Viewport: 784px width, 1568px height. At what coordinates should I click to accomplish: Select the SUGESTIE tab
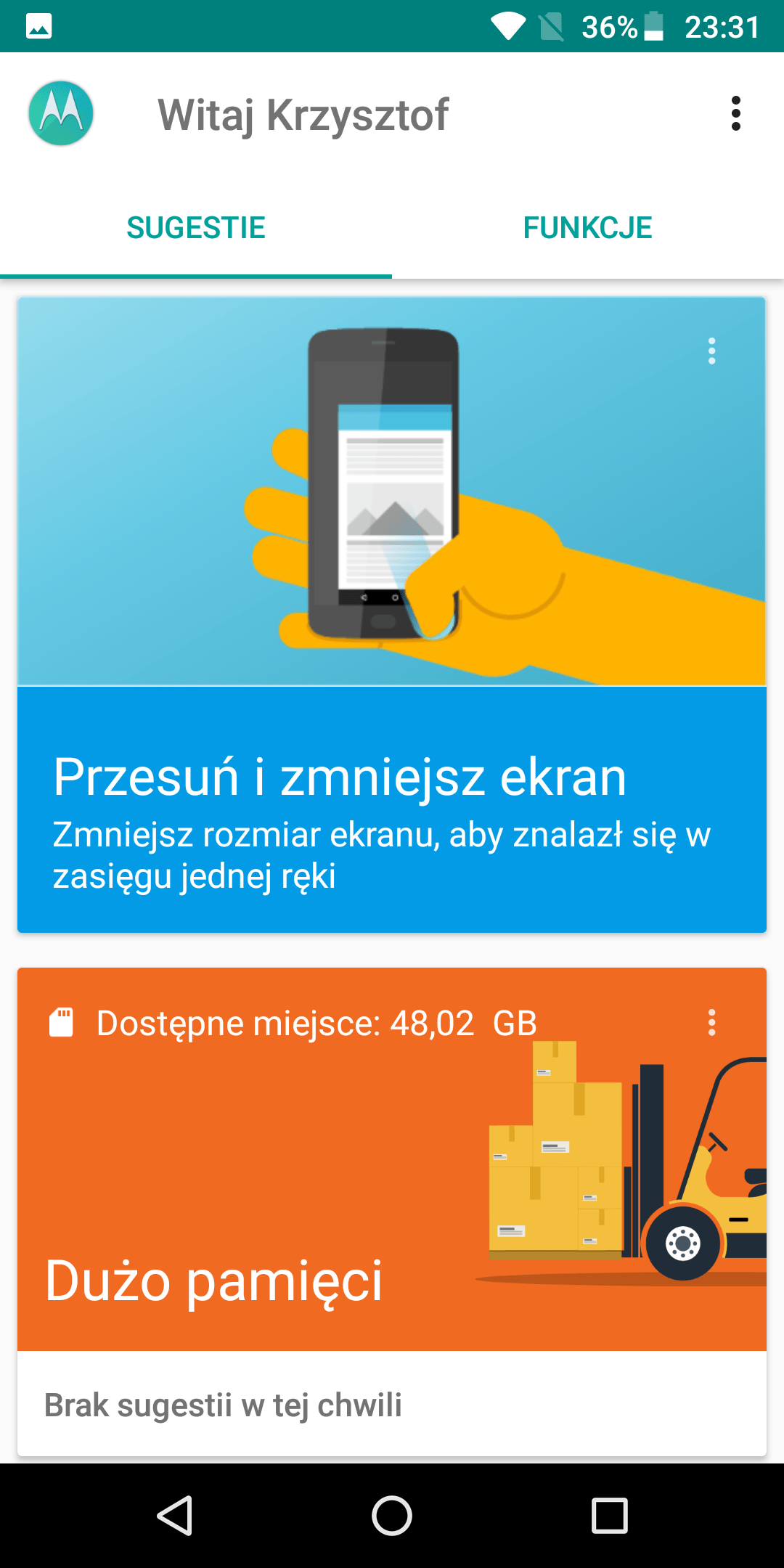click(196, 228)
